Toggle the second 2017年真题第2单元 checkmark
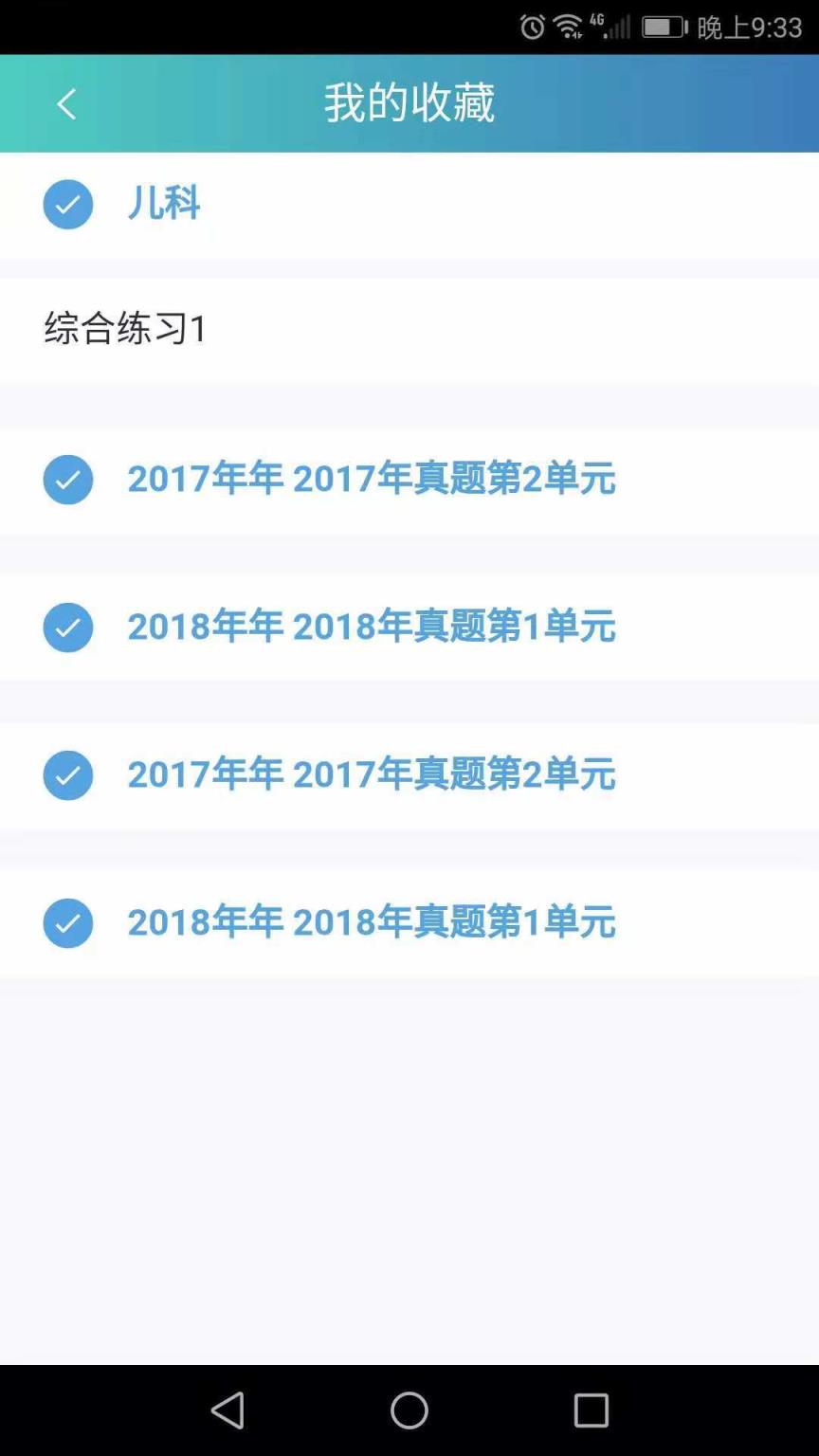This screenshot has width=819, height=1456. pos(67,774)
